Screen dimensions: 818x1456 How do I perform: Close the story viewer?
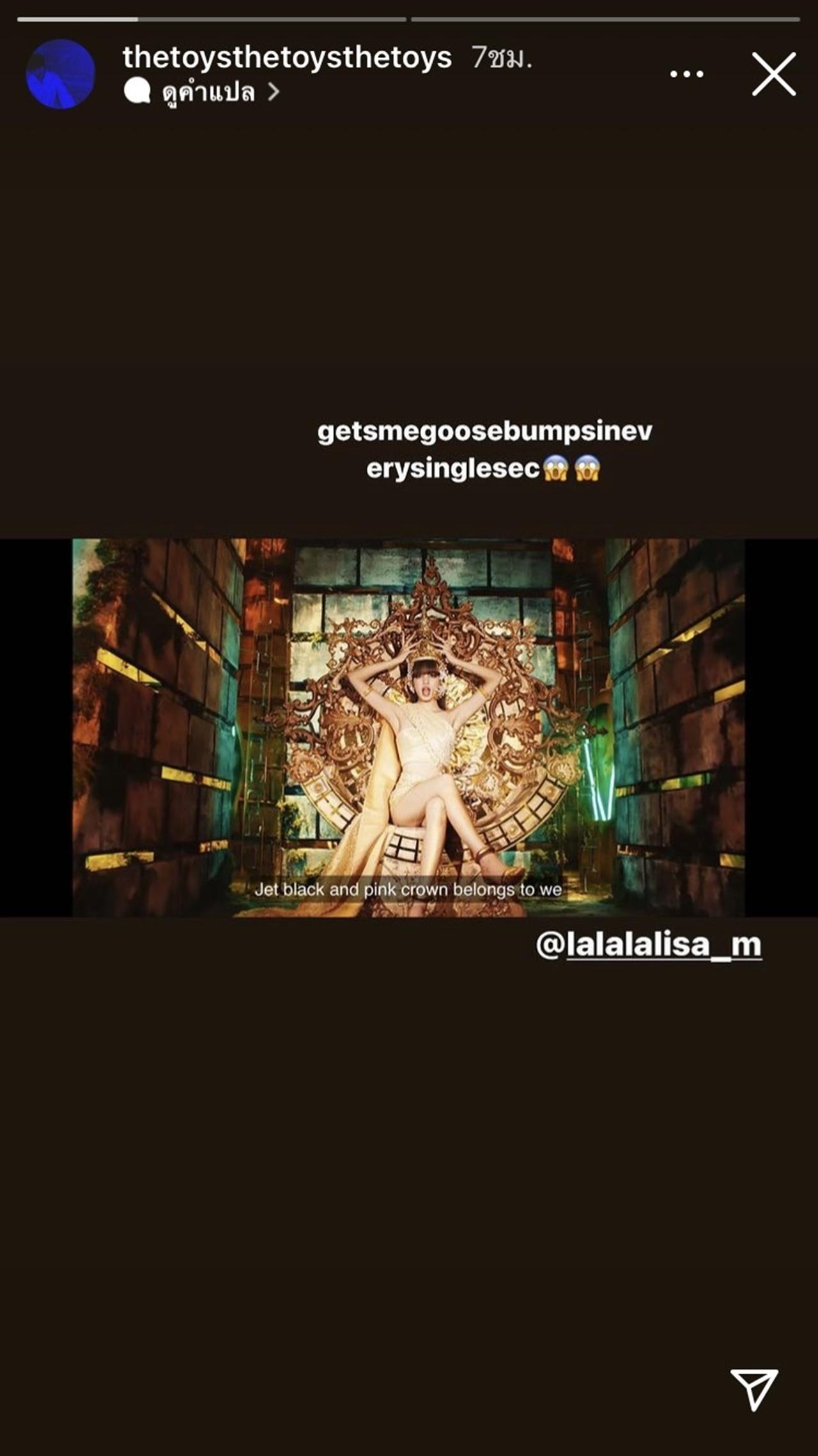(x=773, y=74)
